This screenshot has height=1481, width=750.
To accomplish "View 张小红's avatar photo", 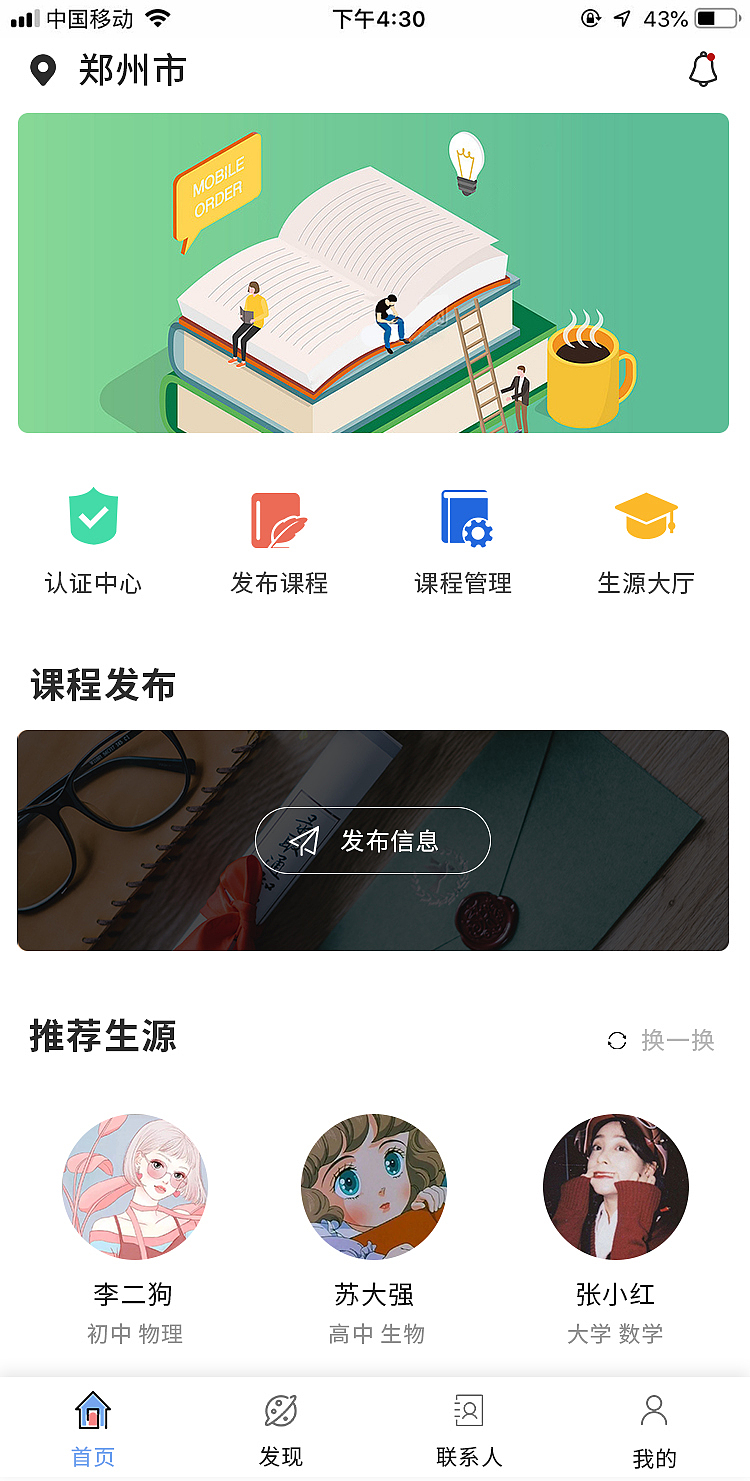I will tap(615, 1187).
